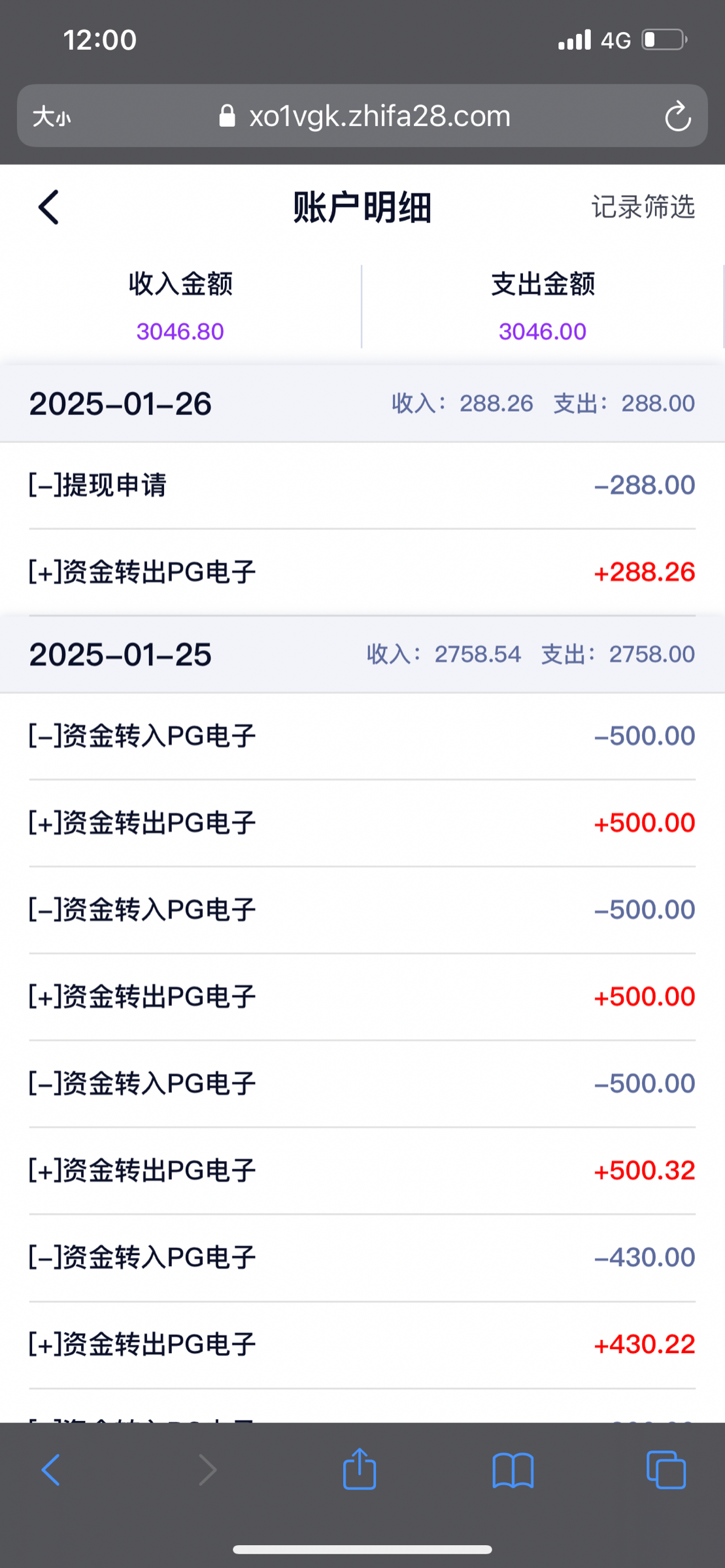Select the 支出金额 expense summary
The height and width of the screenshot is (1568, 725).
[543, 306]
